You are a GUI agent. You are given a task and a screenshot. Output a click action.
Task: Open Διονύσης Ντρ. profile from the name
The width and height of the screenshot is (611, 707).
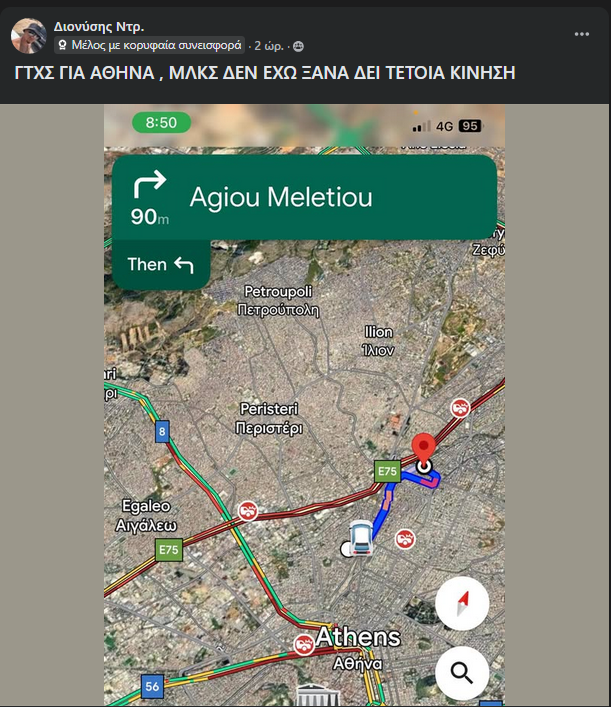[99, 27]
